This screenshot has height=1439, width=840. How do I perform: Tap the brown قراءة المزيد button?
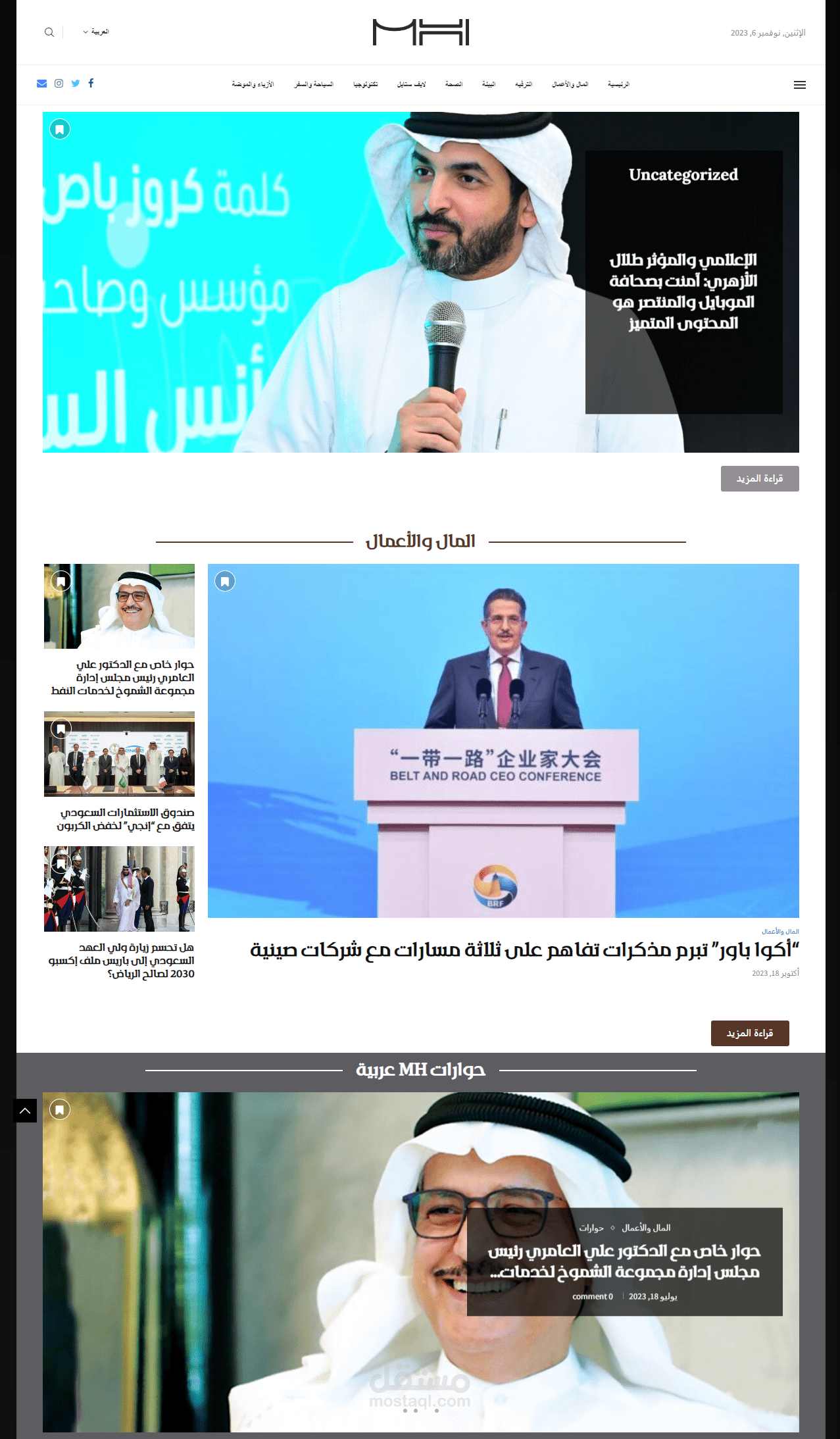tap(749, 1033)
